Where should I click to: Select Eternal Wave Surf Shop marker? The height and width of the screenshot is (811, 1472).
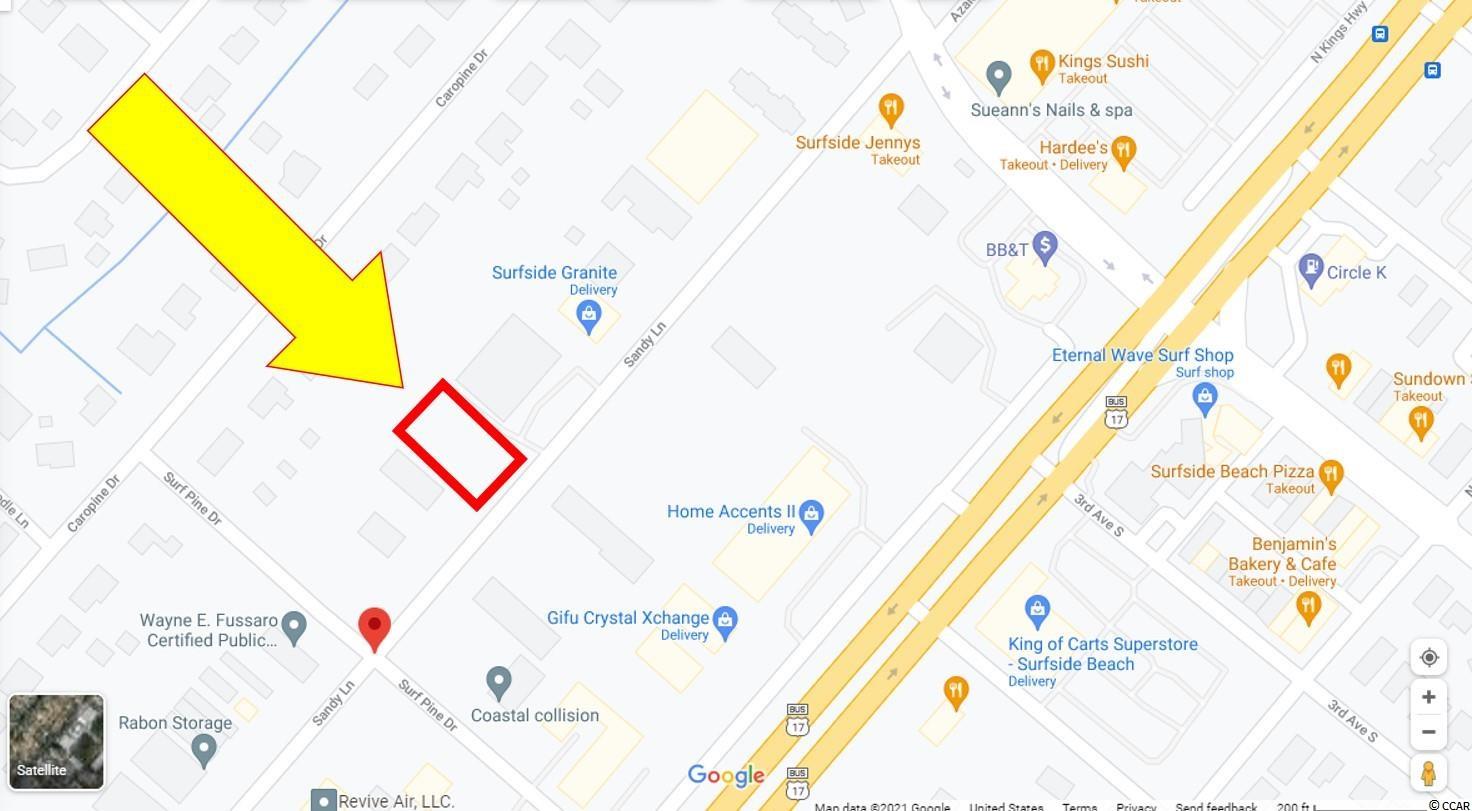coord(1205,399)
